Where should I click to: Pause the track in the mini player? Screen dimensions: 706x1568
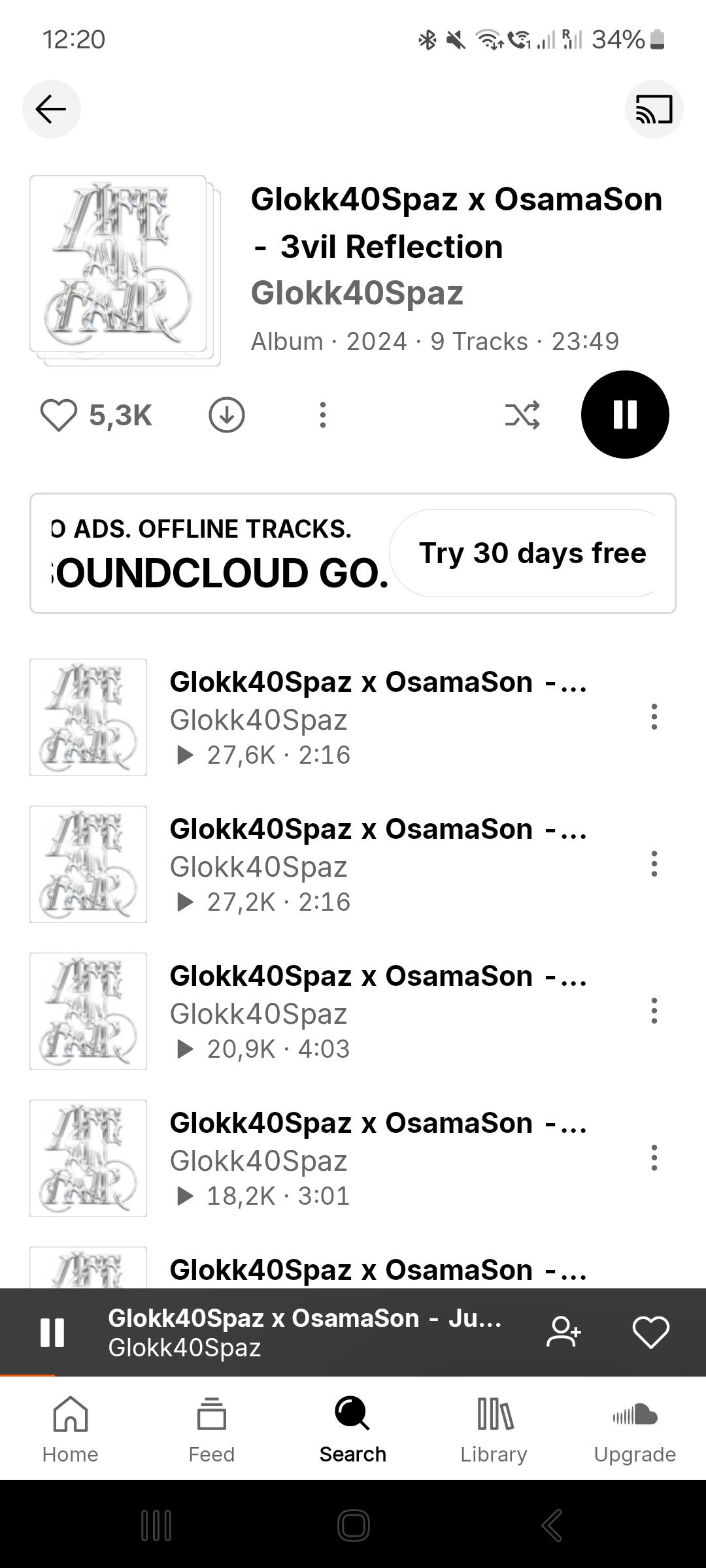coord(52,1332)
